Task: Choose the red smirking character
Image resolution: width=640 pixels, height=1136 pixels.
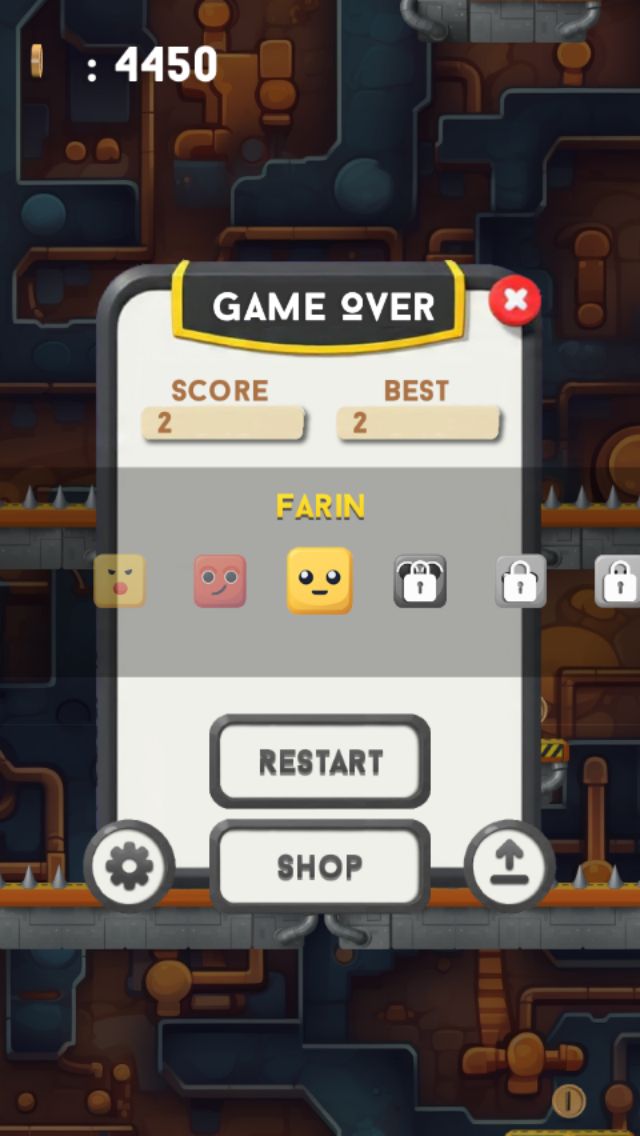Action: 220,581
